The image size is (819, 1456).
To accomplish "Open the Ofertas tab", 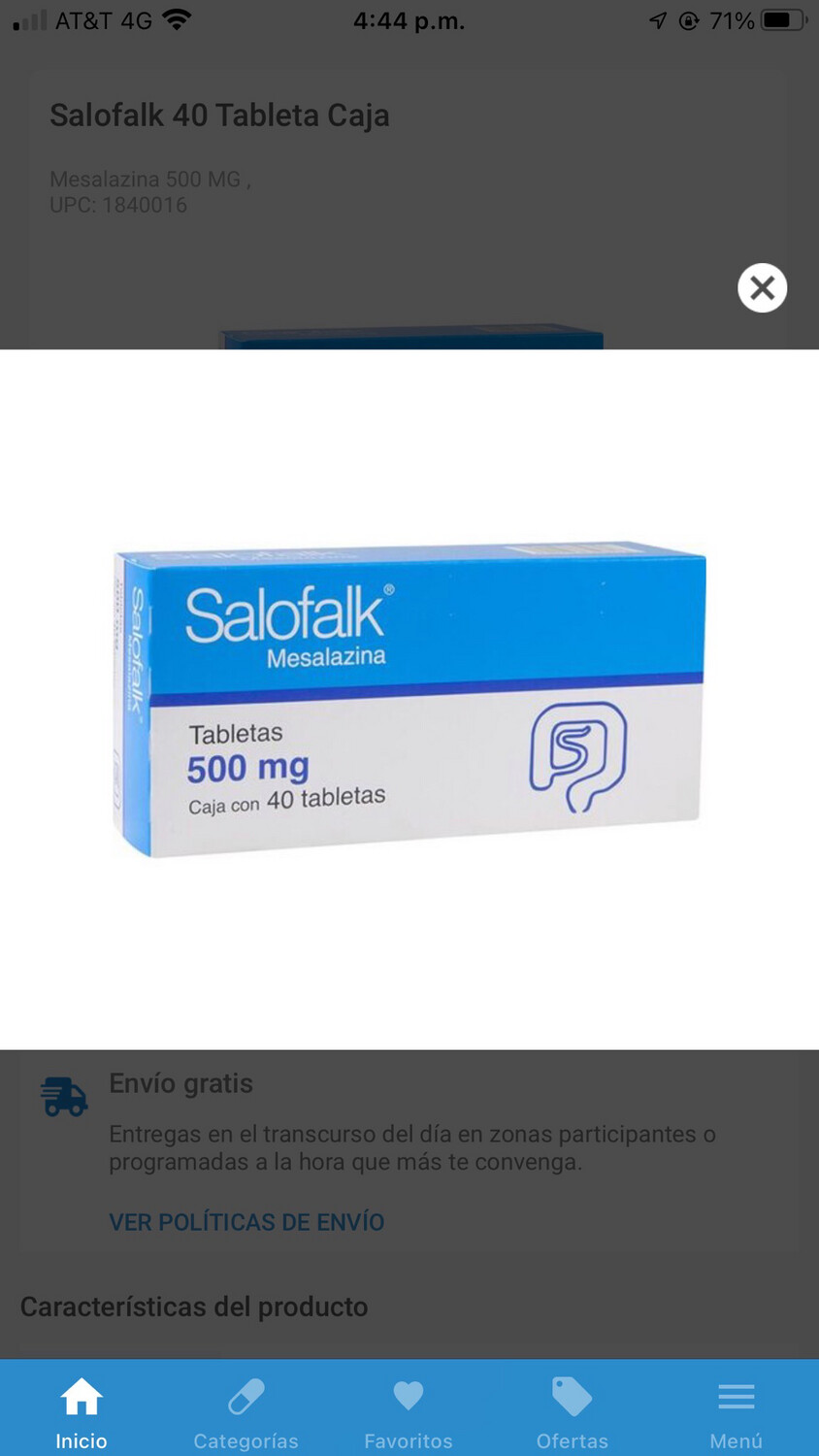I will [x=573, y=1413].
